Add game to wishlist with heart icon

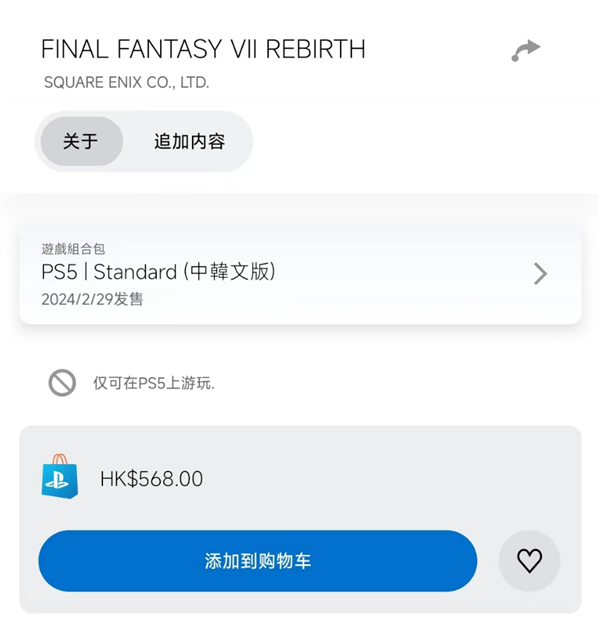coord(529,561)
